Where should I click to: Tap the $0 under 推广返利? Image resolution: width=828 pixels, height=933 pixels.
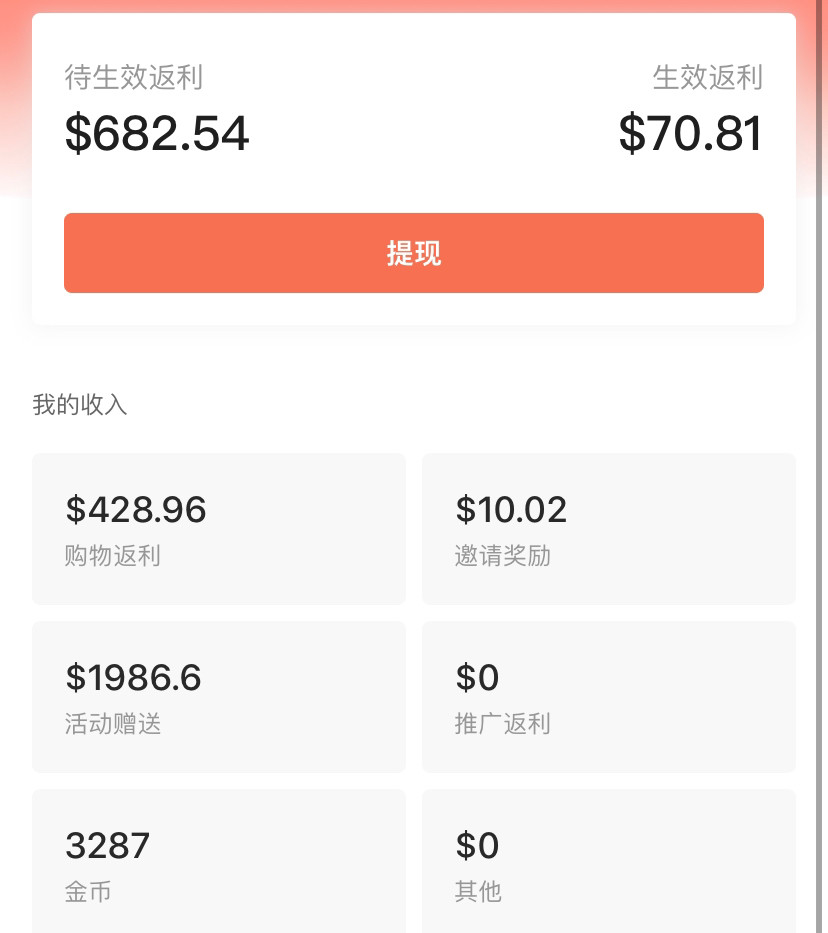[x=477, y=678]
